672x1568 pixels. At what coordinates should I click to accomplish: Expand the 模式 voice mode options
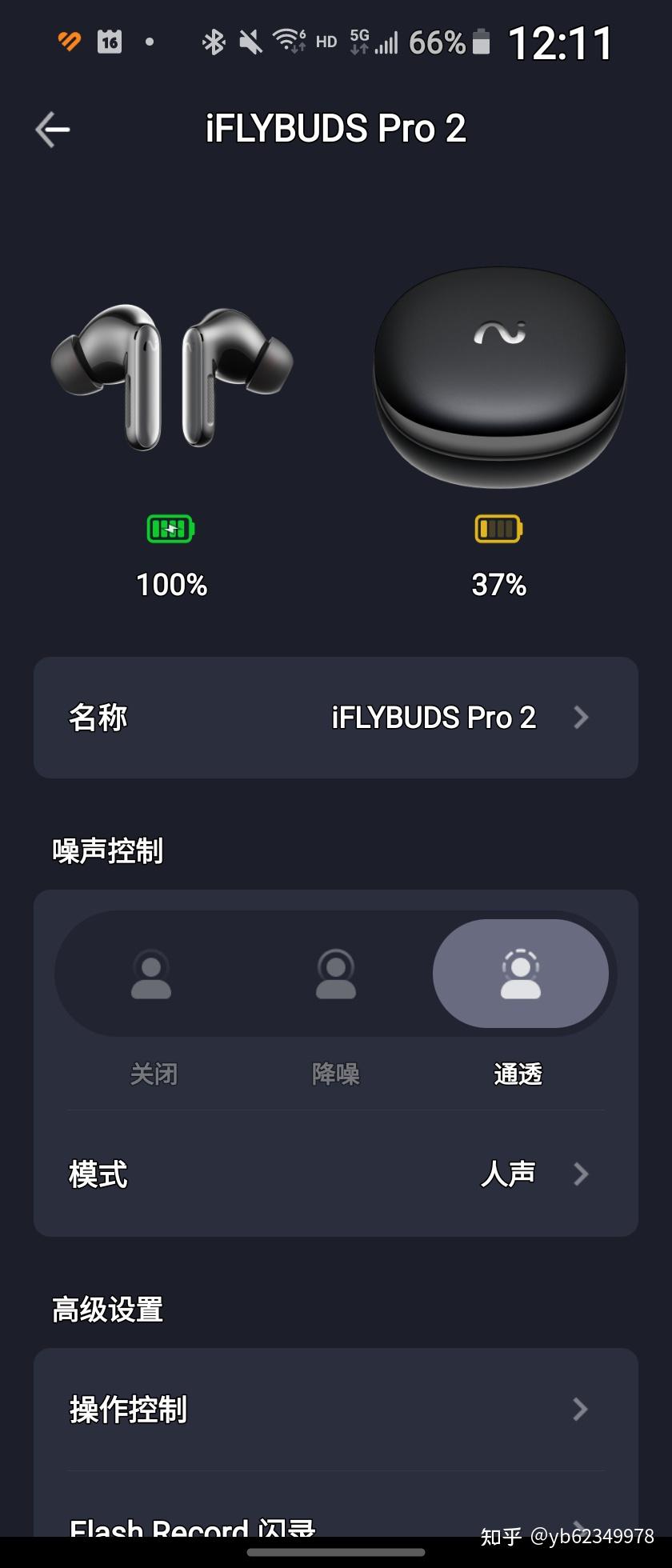[x=582, y=1174]
